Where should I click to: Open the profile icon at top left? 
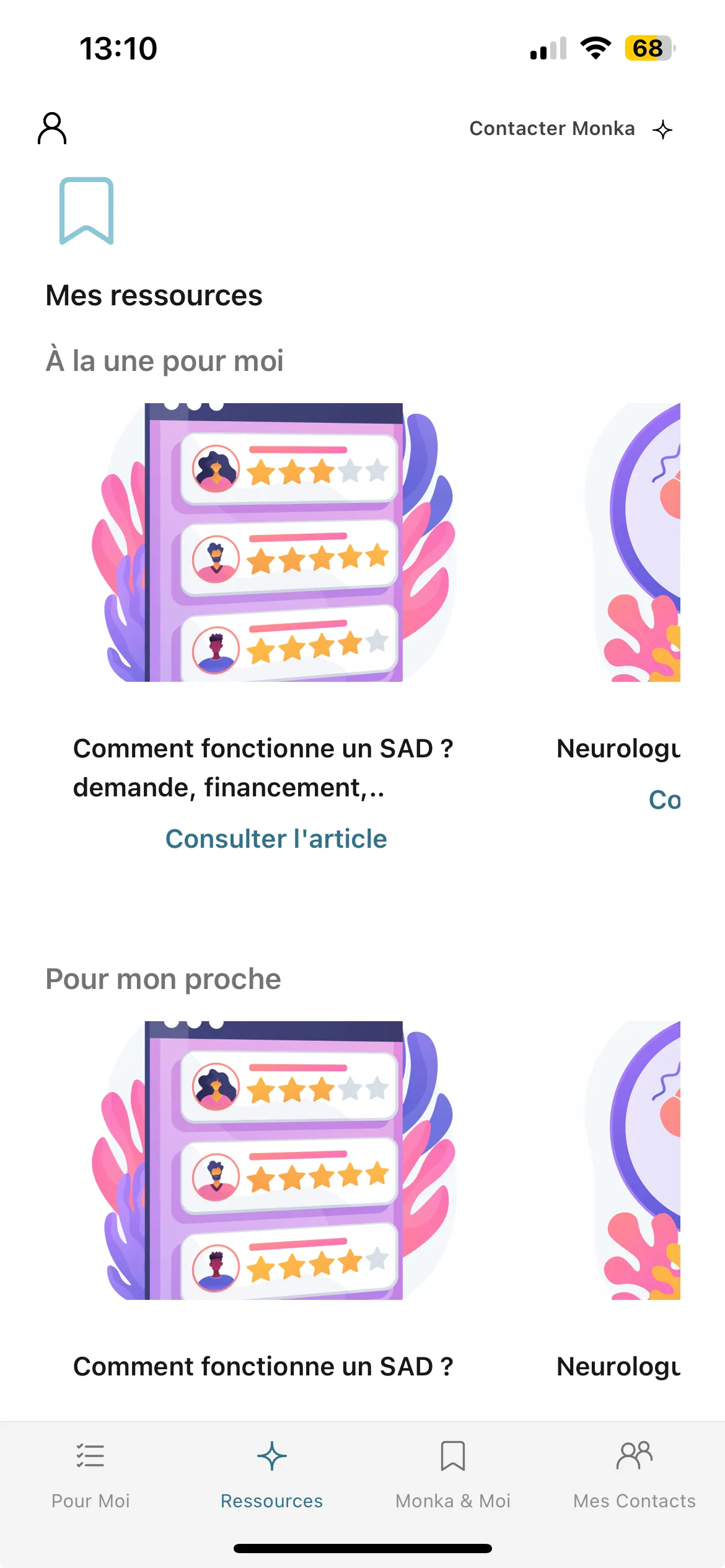[52, 129]
